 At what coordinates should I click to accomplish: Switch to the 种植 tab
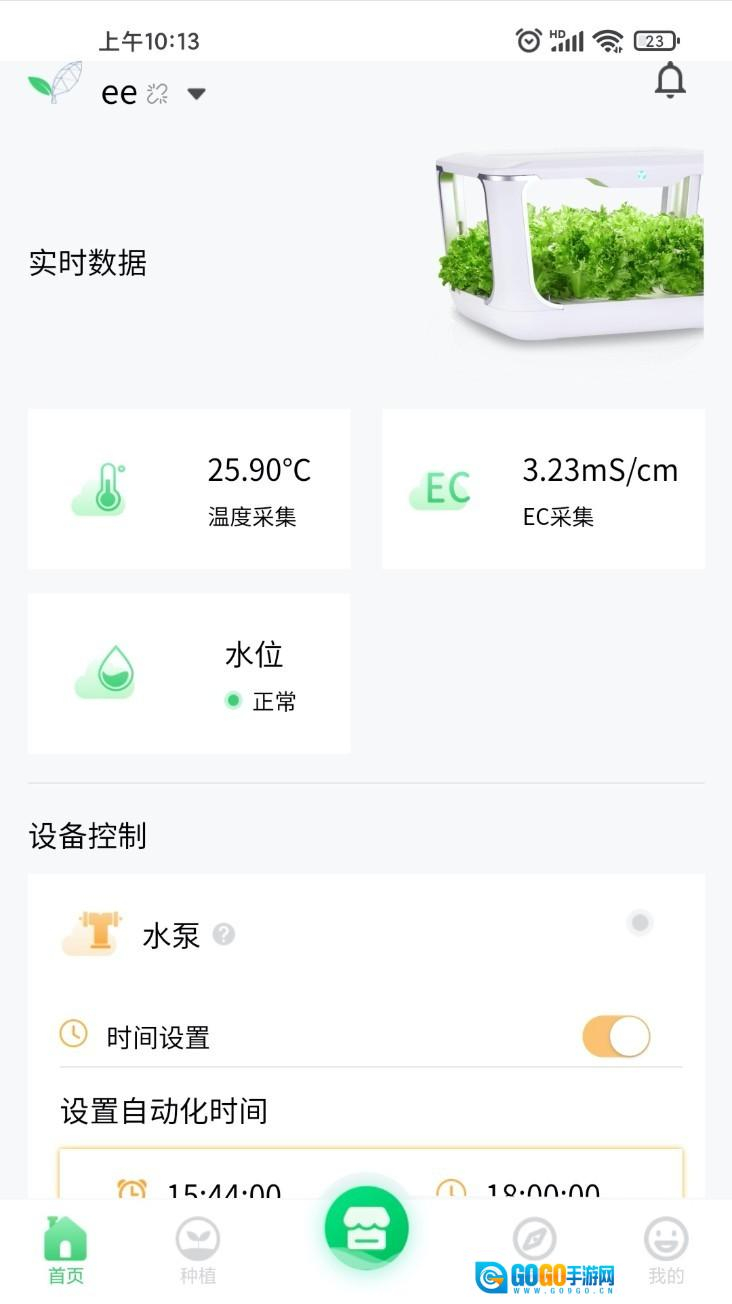[197, 1251]
